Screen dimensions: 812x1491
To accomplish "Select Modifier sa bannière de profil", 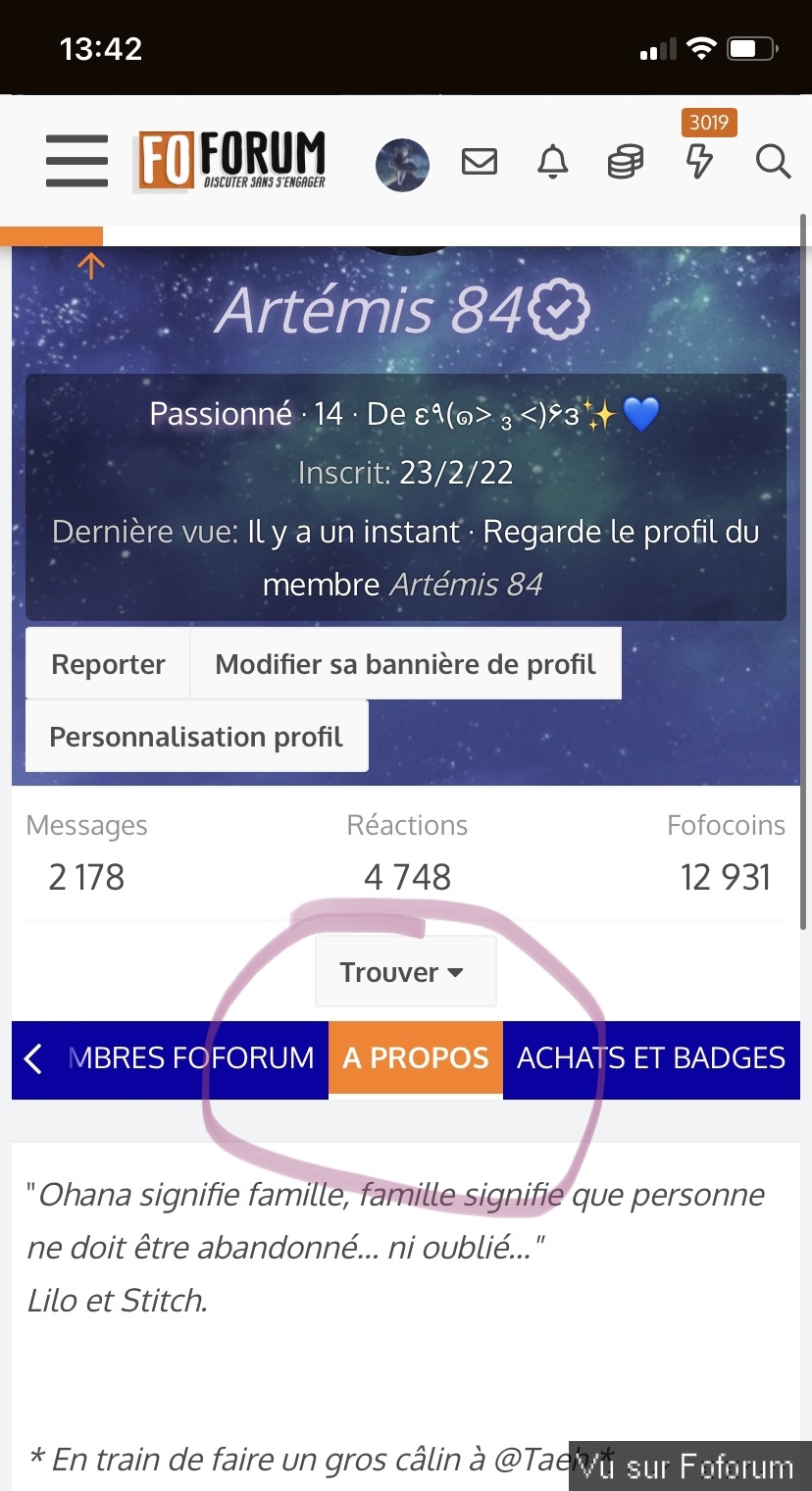I will pyautogui.click(x=405, y=664).
